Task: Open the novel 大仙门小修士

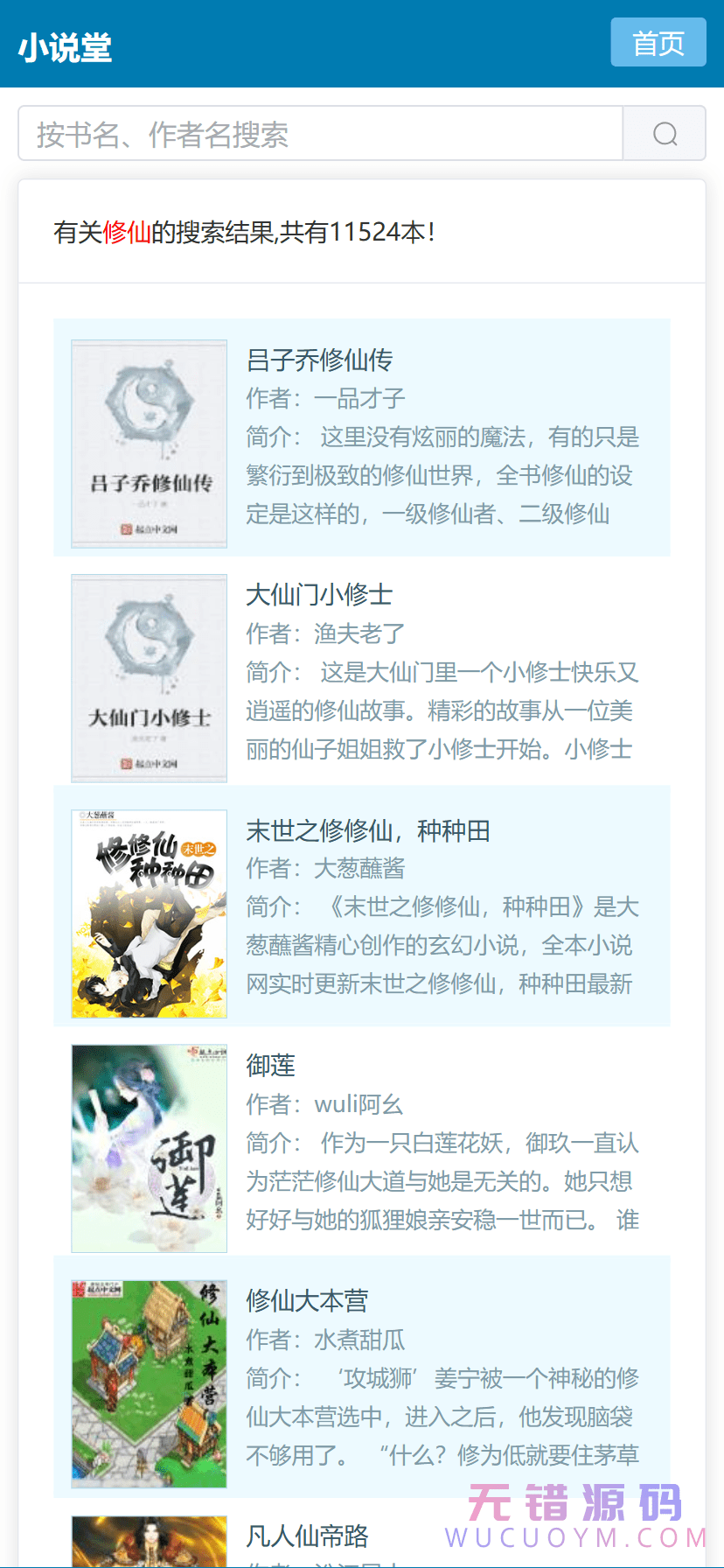Action: [319, 595]
